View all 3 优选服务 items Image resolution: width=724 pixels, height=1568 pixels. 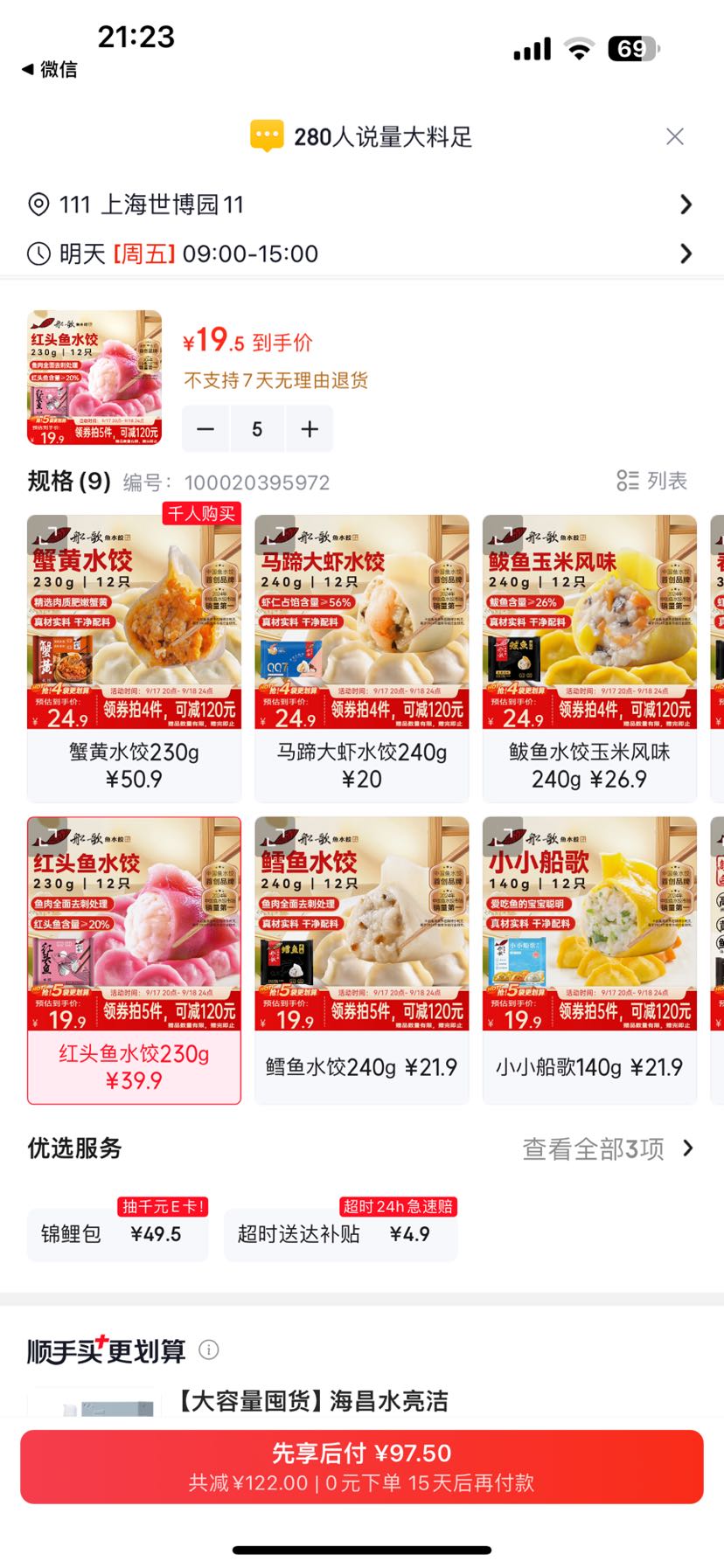pyautogui.click(x=609, y=1148)
